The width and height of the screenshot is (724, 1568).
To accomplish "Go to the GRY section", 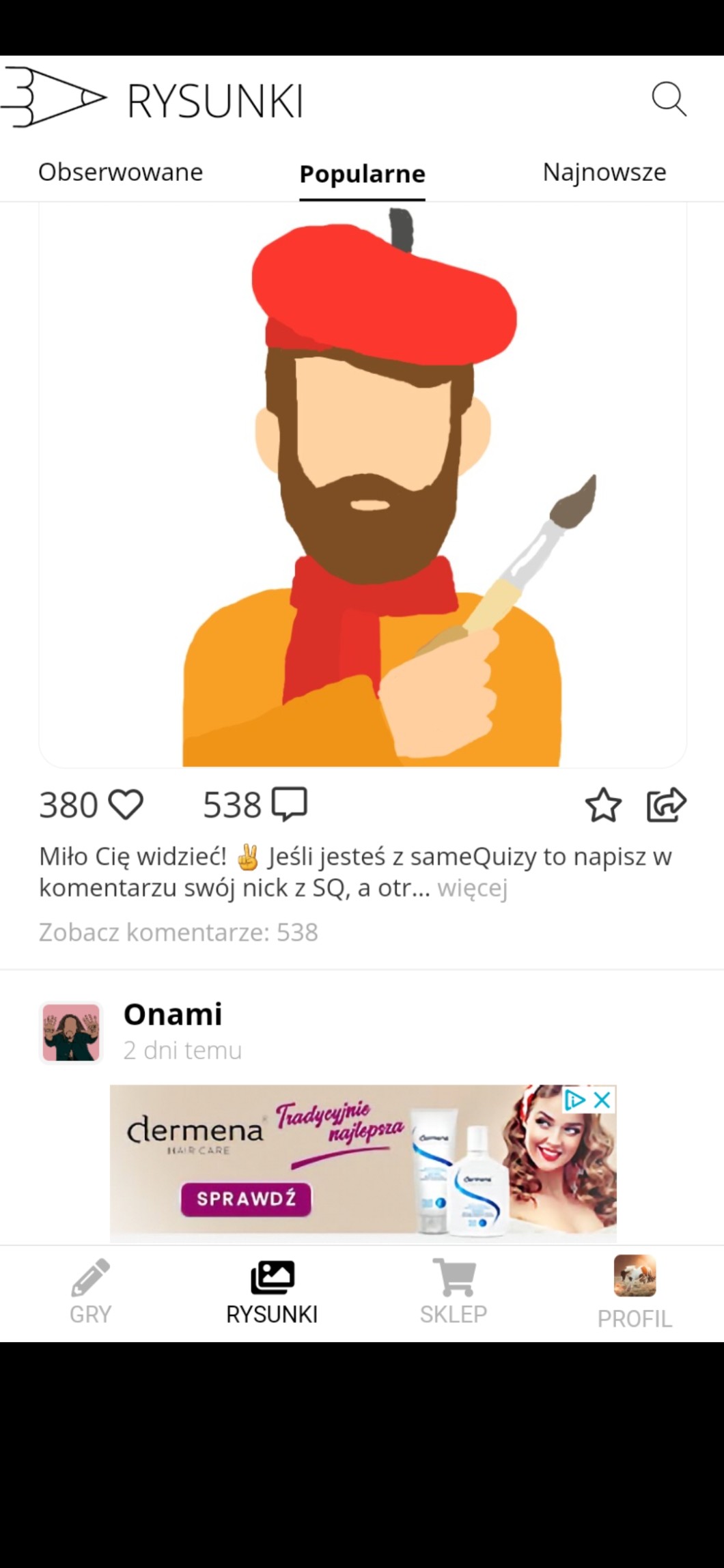I will pos(90,1292).
